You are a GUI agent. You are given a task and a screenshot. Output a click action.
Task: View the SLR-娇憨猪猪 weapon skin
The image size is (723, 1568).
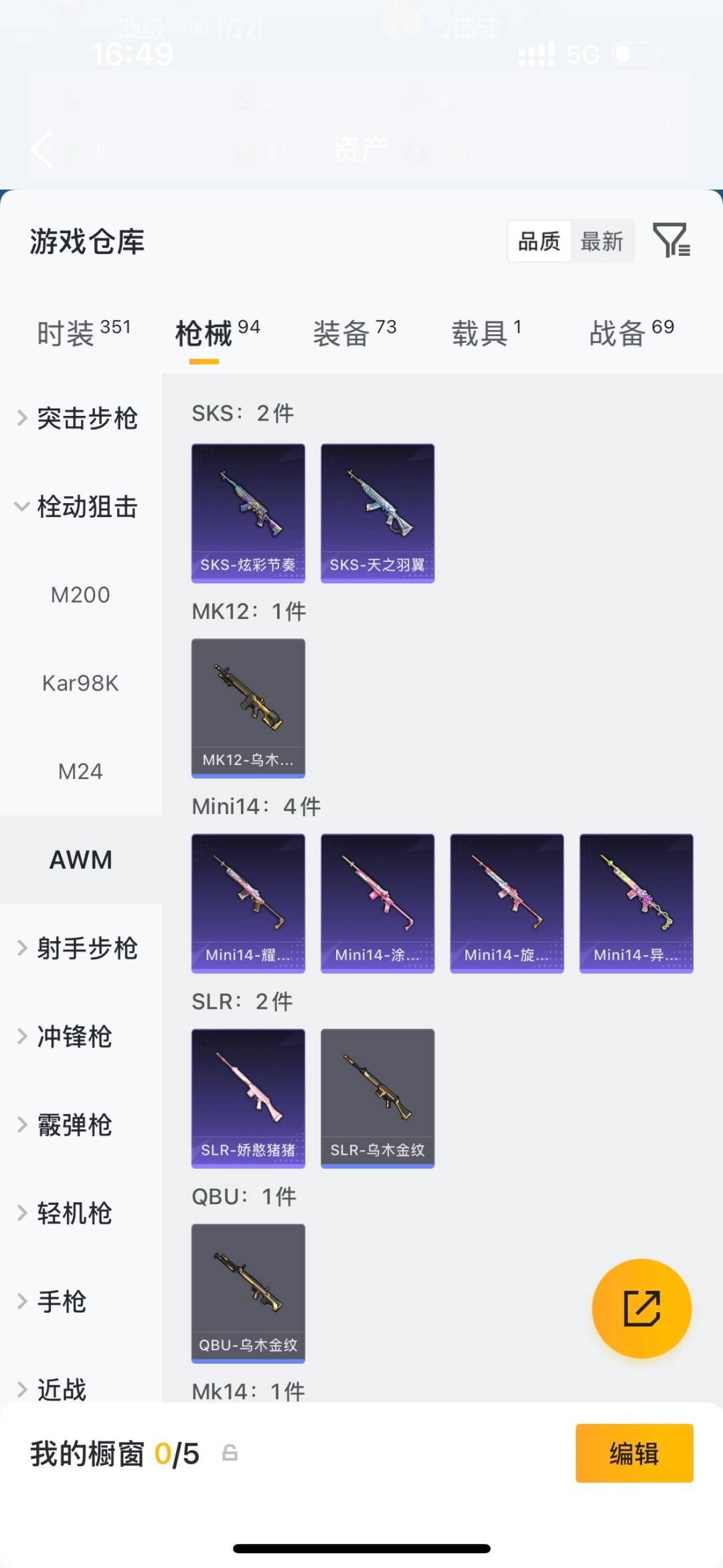(x=248, y=1097)
